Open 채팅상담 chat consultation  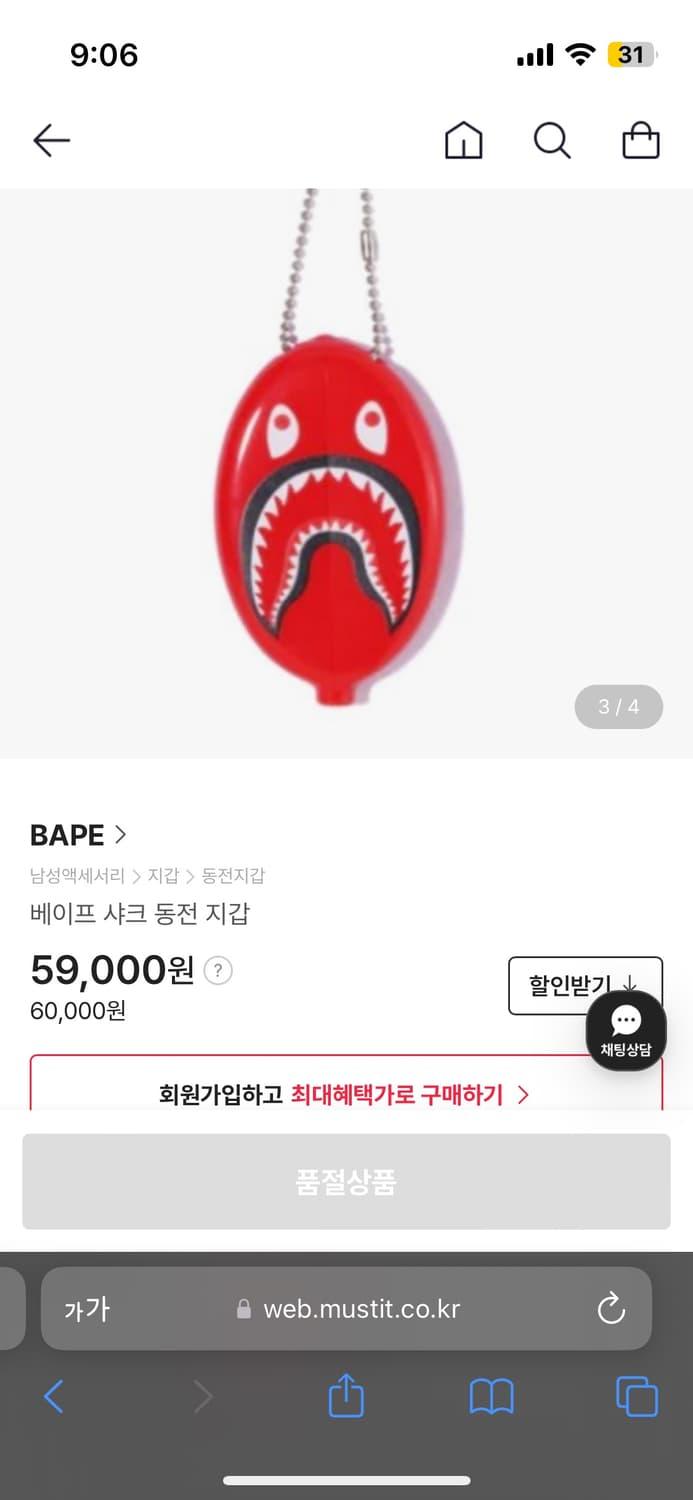pyautogui.click(x=626, y=1031)
